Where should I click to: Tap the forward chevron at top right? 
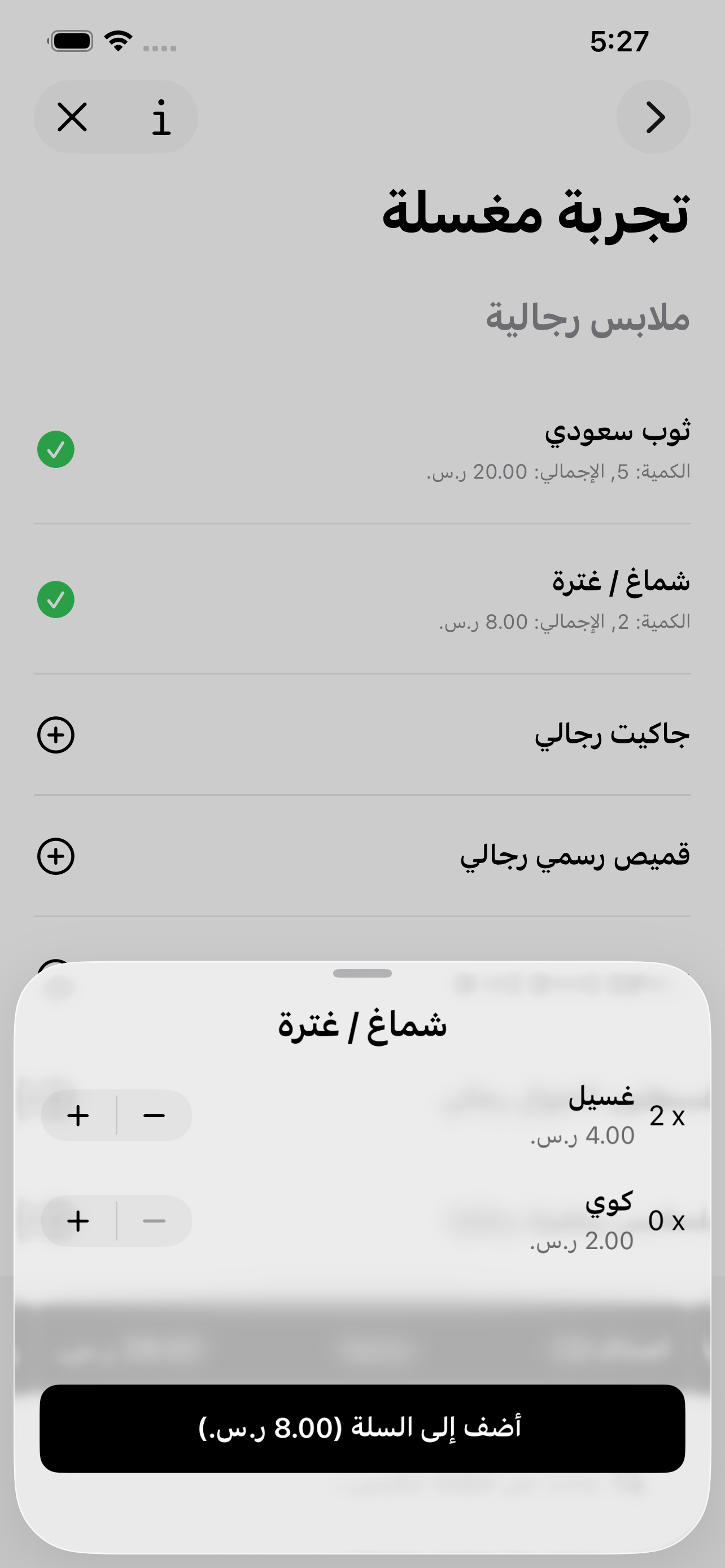(x=654, y=117)
